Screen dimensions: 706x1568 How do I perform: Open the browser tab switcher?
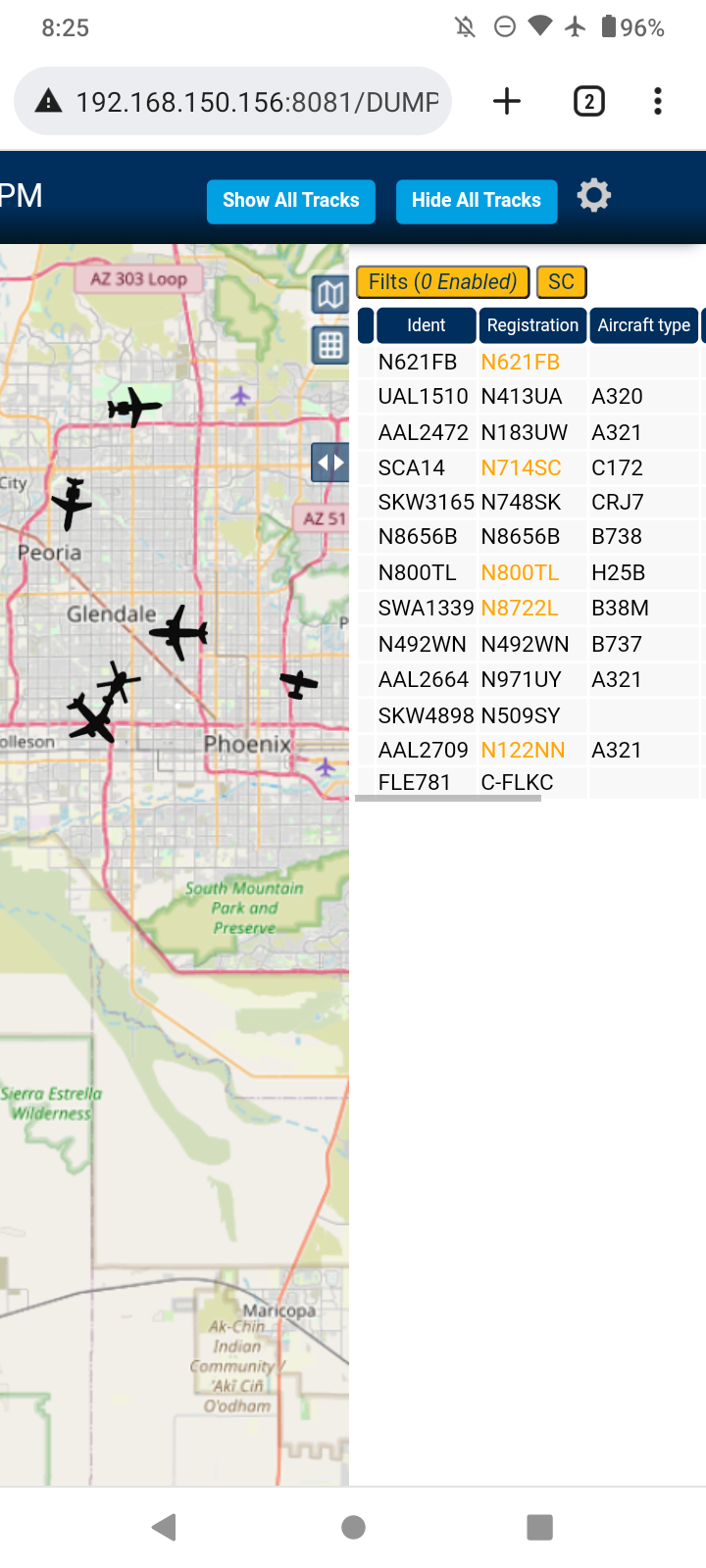[589, 101]
